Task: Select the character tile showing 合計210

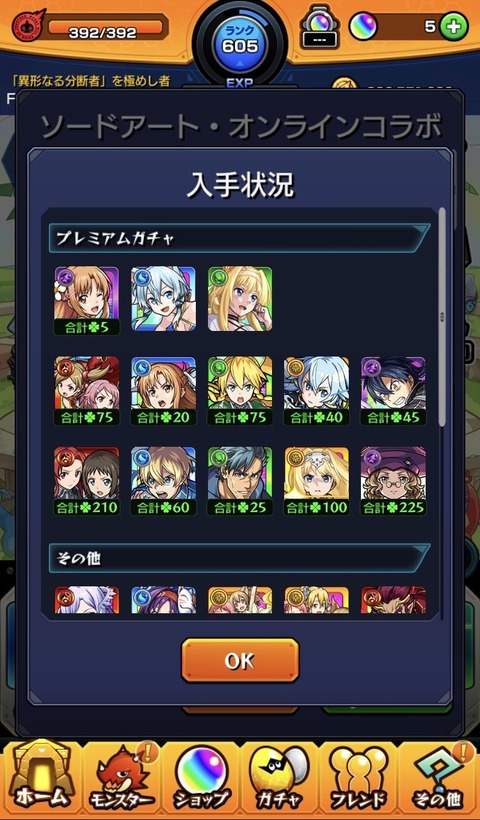Action: 87,481
